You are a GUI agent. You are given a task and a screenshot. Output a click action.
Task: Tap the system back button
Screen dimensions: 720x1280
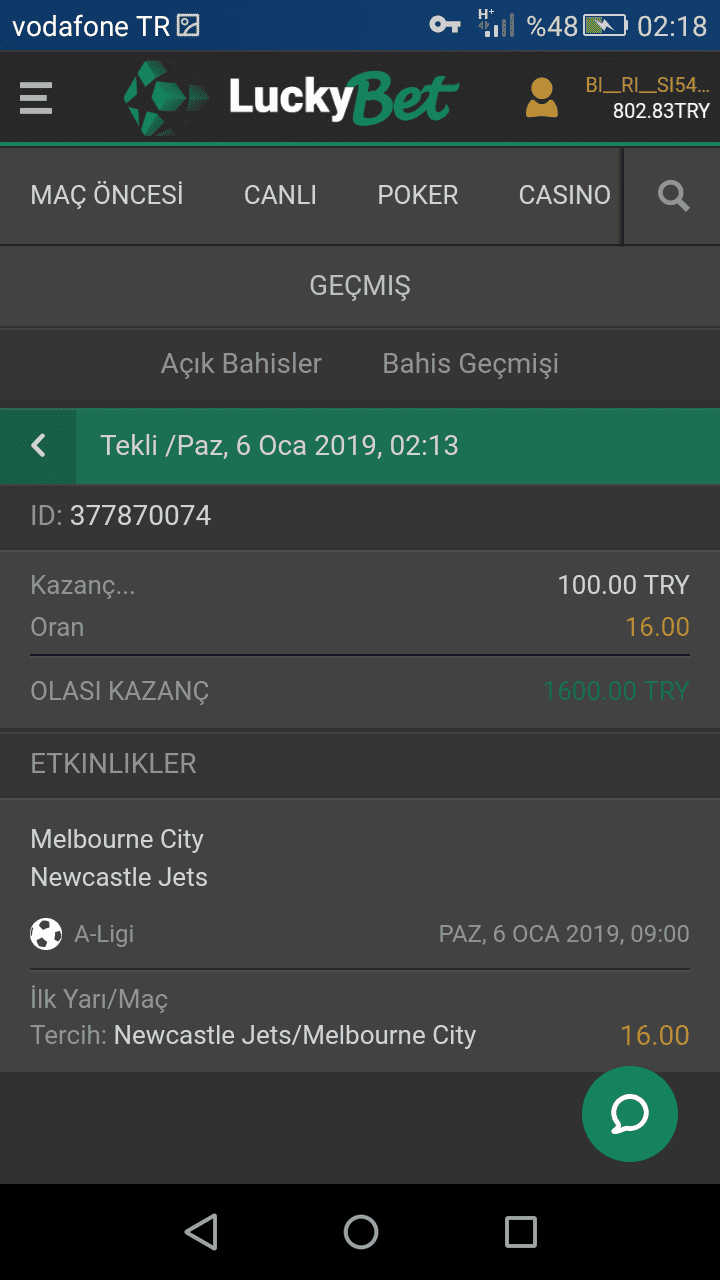click(x=201, y=1232)
